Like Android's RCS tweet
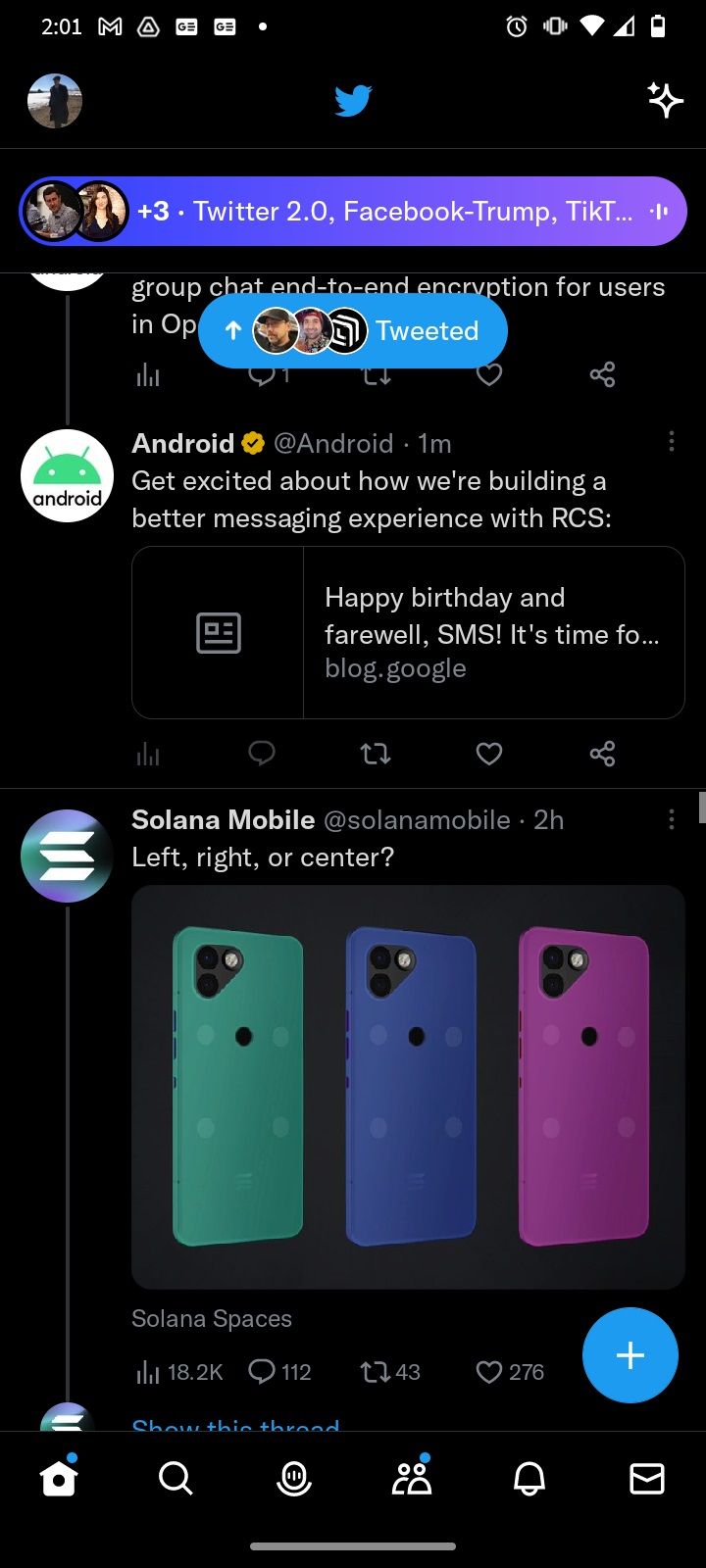Image resolution: width=706 pixels, height=1568 pixels. tap(489, 754)
